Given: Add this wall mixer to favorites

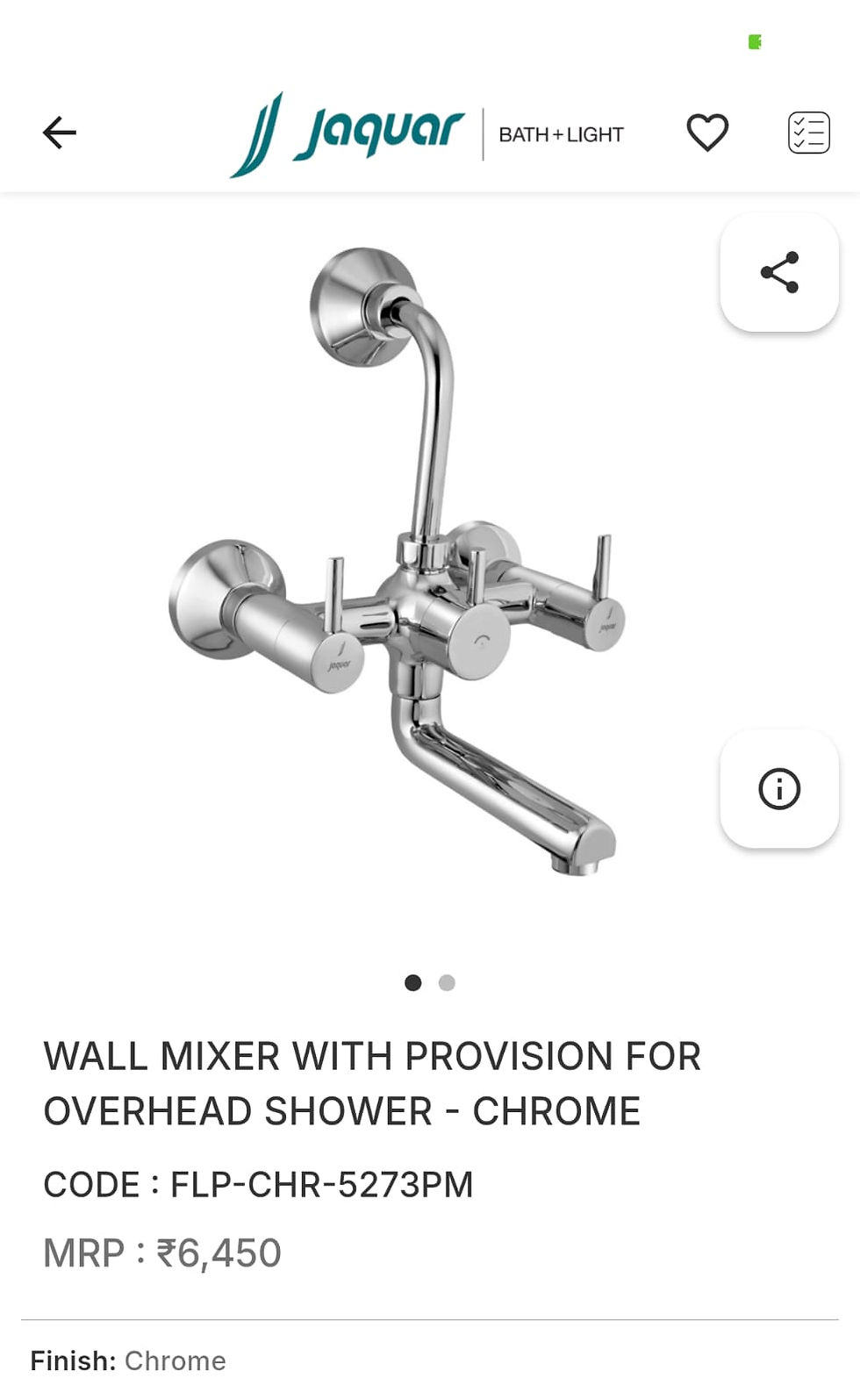Looking at the screenshot, I should pos(707,133).
